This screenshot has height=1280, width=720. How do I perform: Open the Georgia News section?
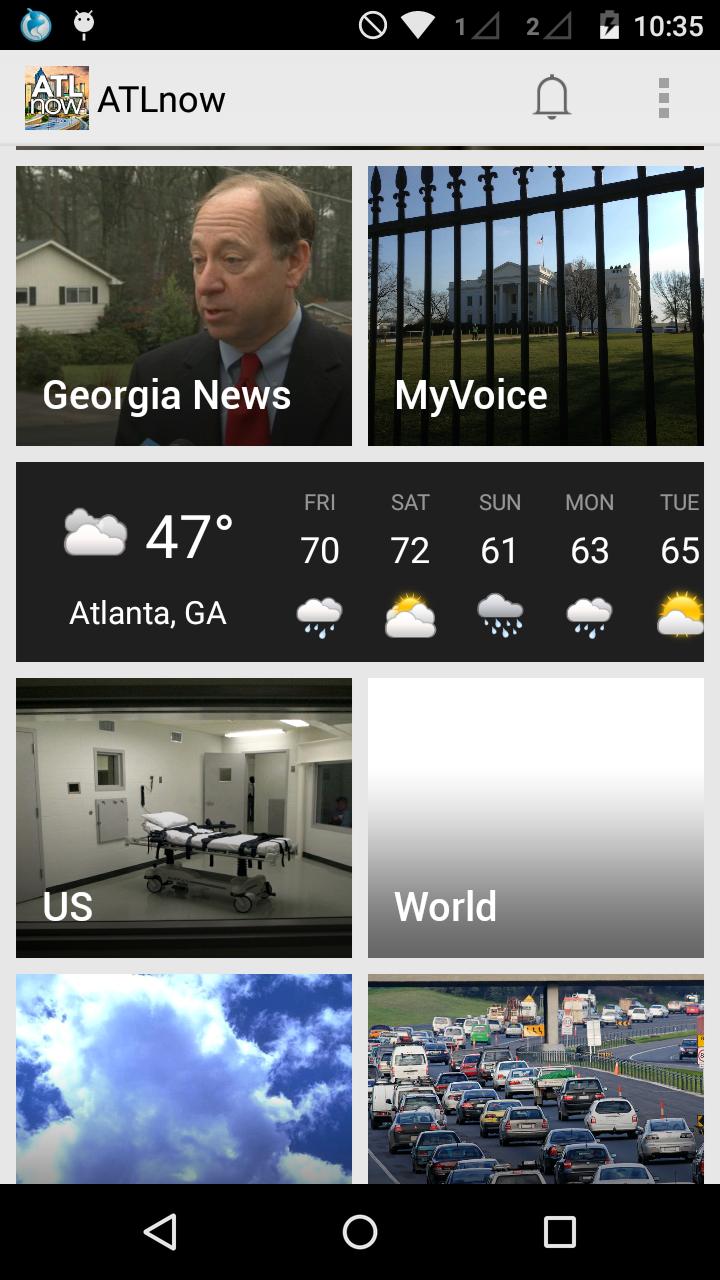(x=183, y=306)
